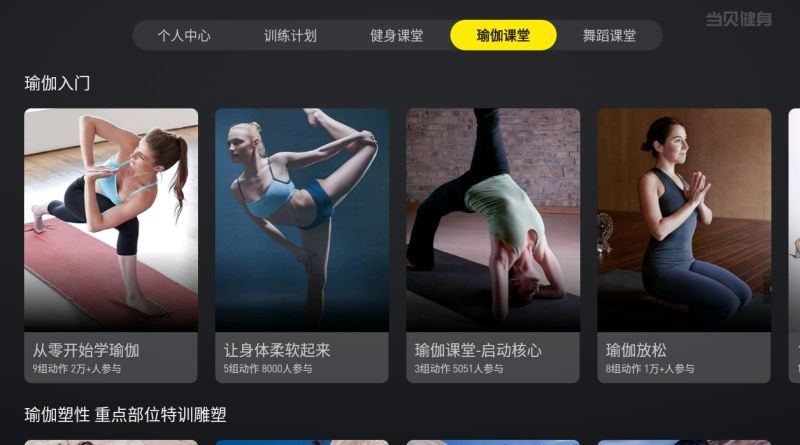Open the 训练计划 tab
Viewport: 800px width, 445px height.
point(290,35)
